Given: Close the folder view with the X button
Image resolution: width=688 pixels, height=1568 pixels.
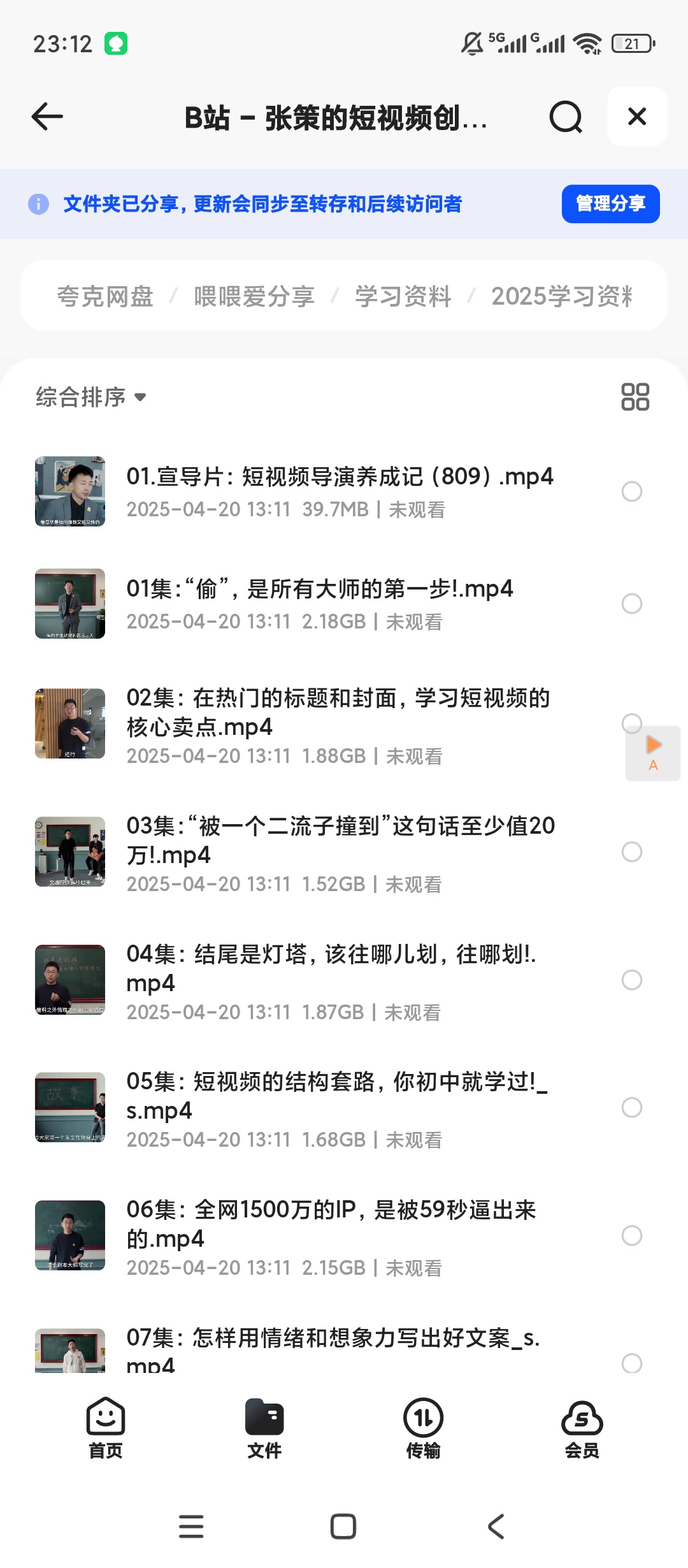Looking at the screenshot, I should pyautogui.click(x=637, y=117).
